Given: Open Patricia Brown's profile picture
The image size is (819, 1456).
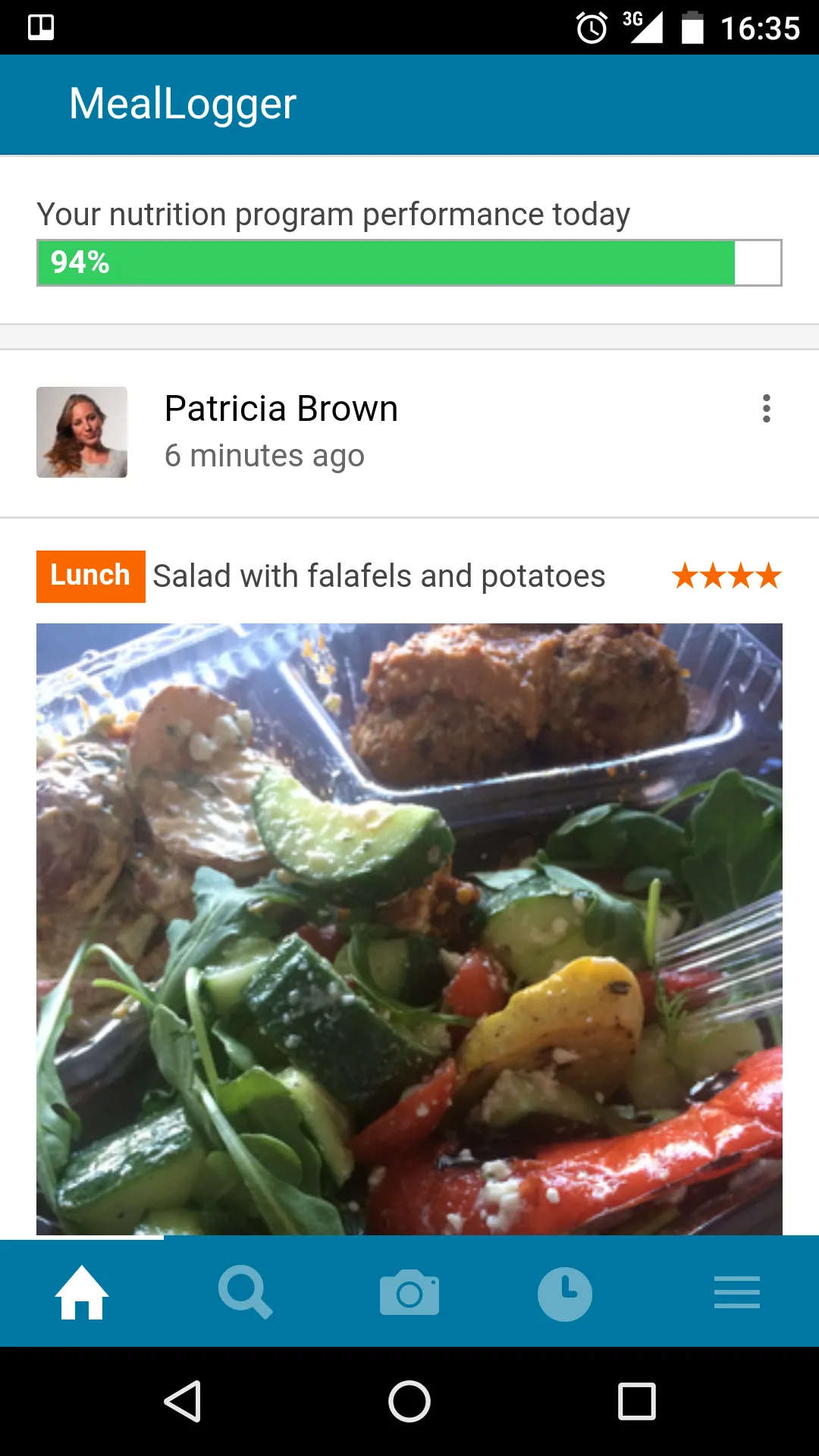Looking at the screenshot, I should click(x=82, y=432).
